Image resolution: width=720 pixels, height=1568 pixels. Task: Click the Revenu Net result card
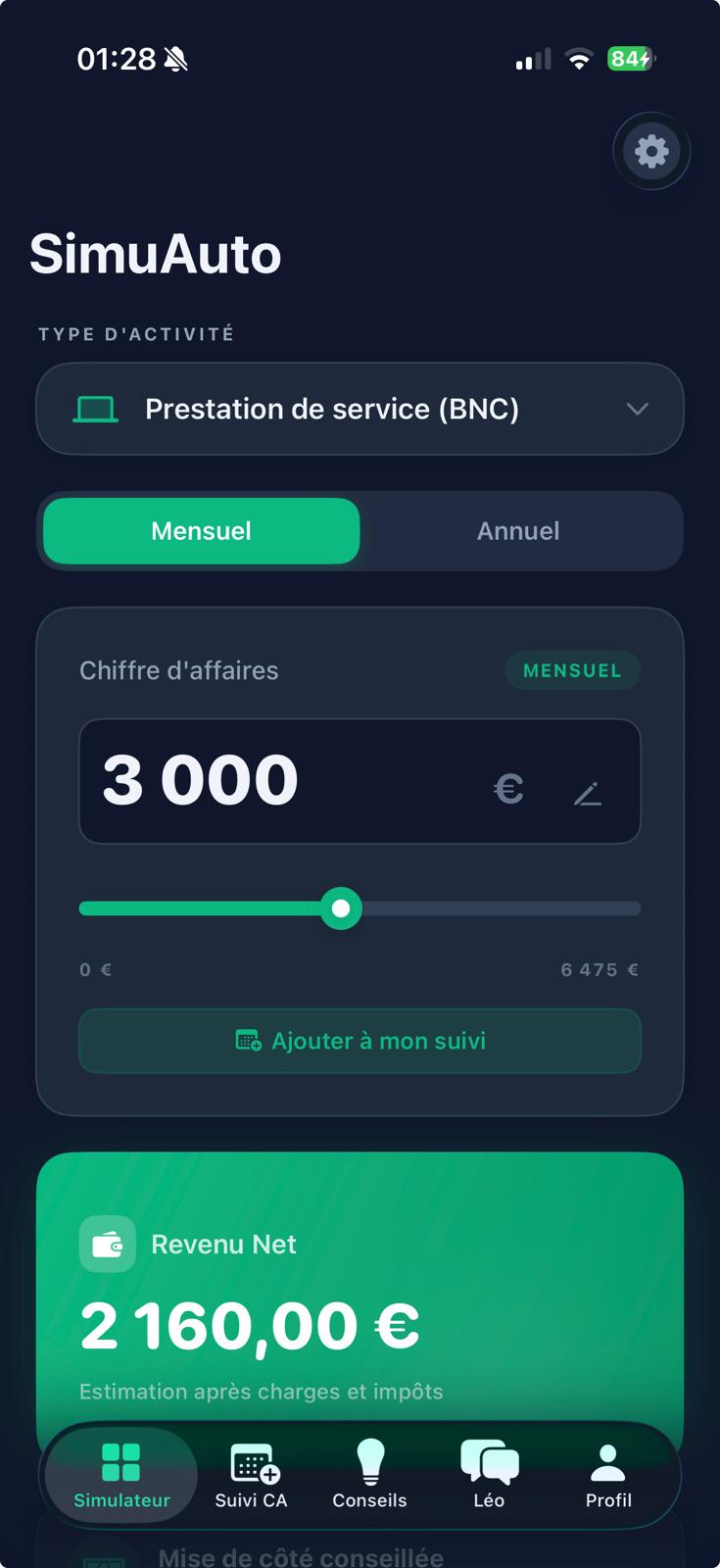click(360, 1303)
